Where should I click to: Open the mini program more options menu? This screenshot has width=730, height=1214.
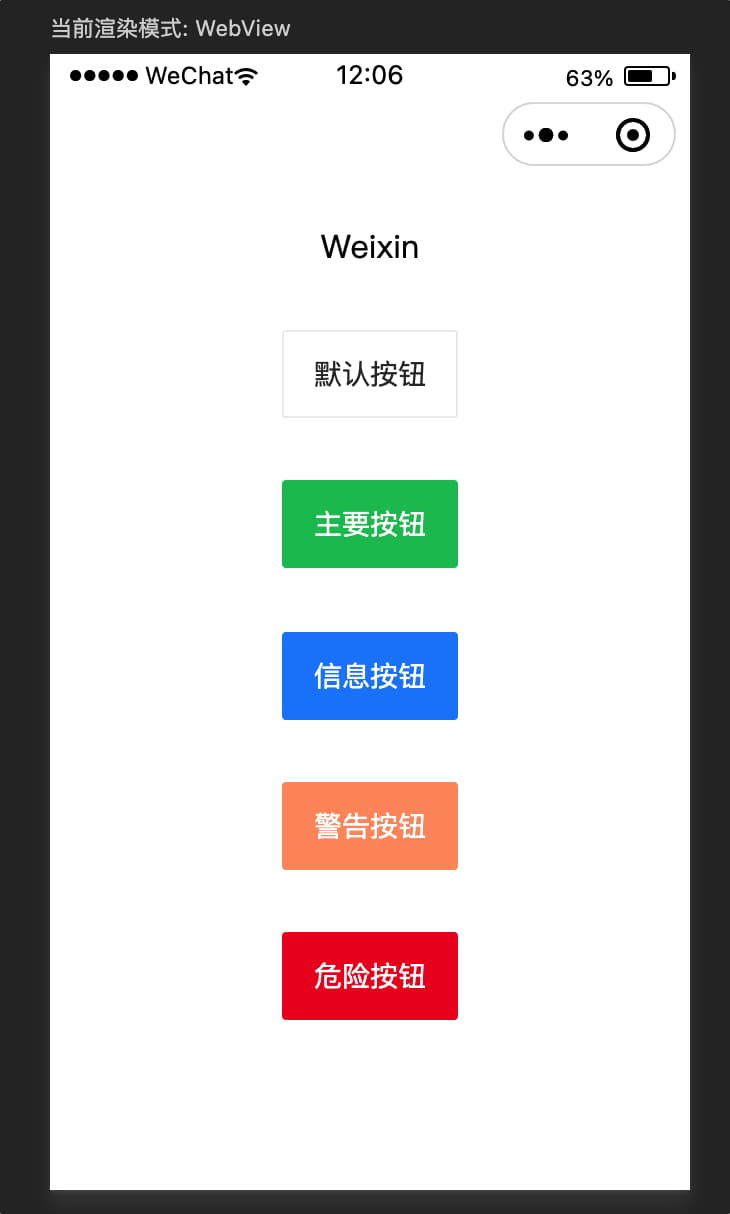(x=546, y=135)
